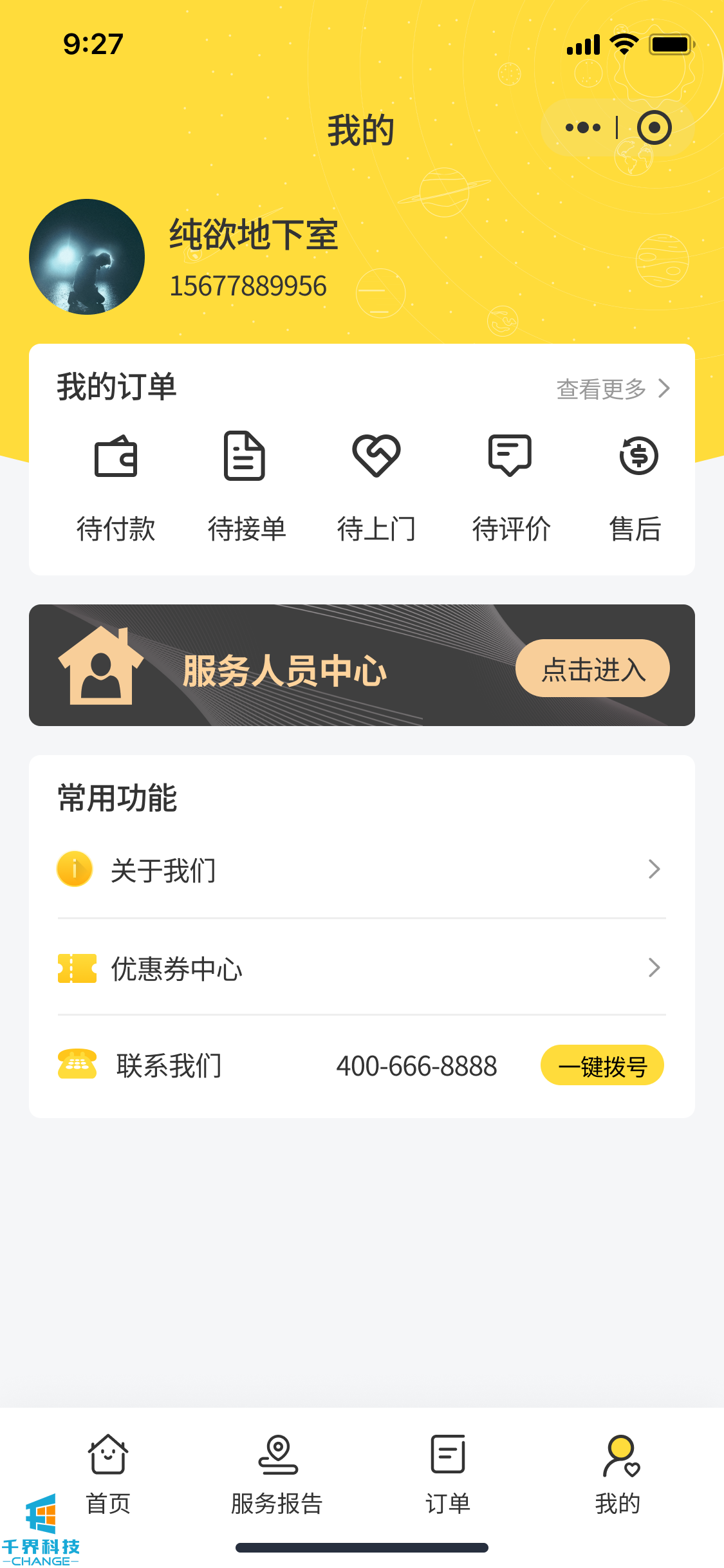Tap 点击进入 for 服务人员中心

coord(592,668)
